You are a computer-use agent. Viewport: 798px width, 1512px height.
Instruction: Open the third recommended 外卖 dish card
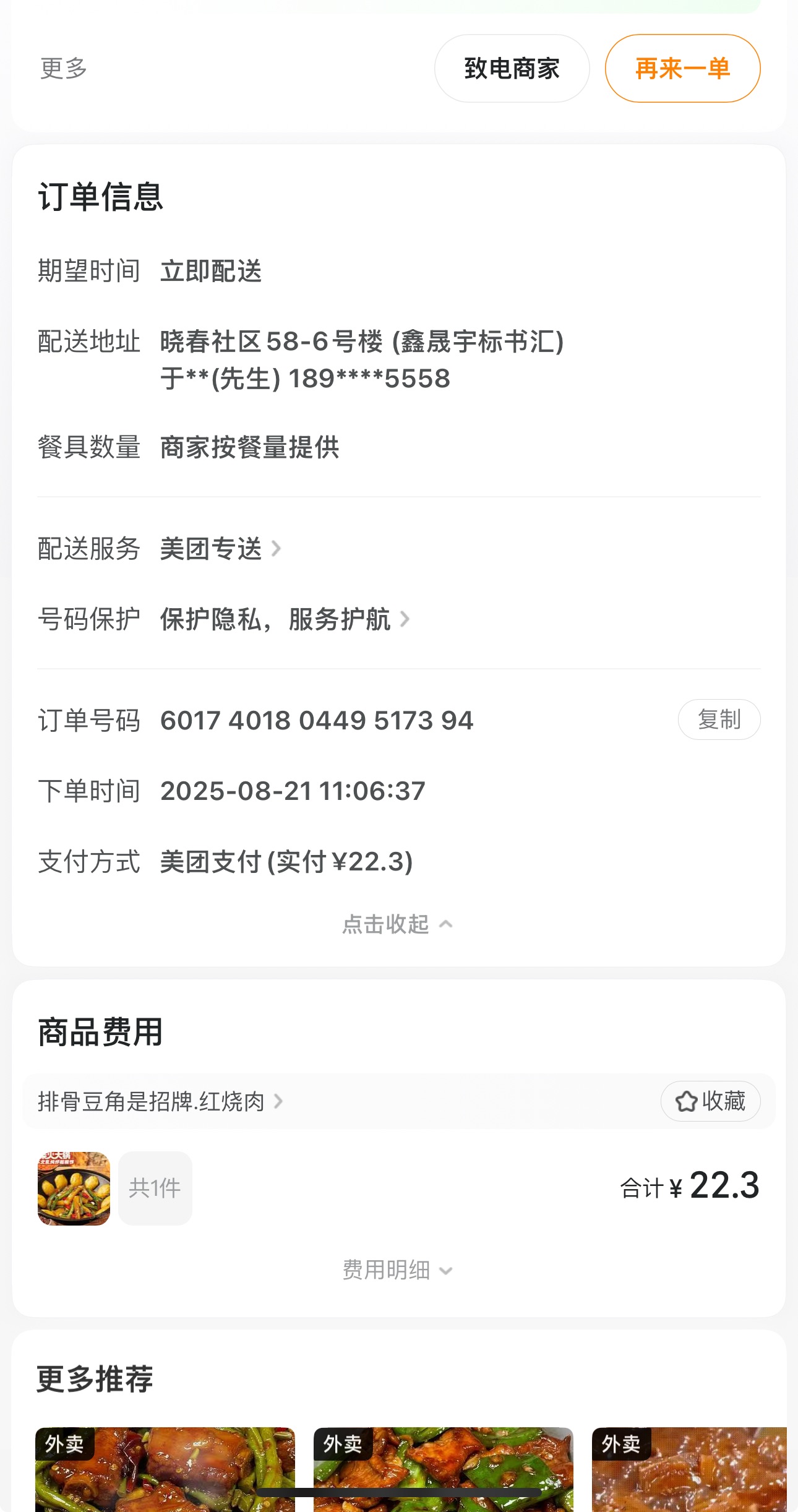pos(689,1469)
